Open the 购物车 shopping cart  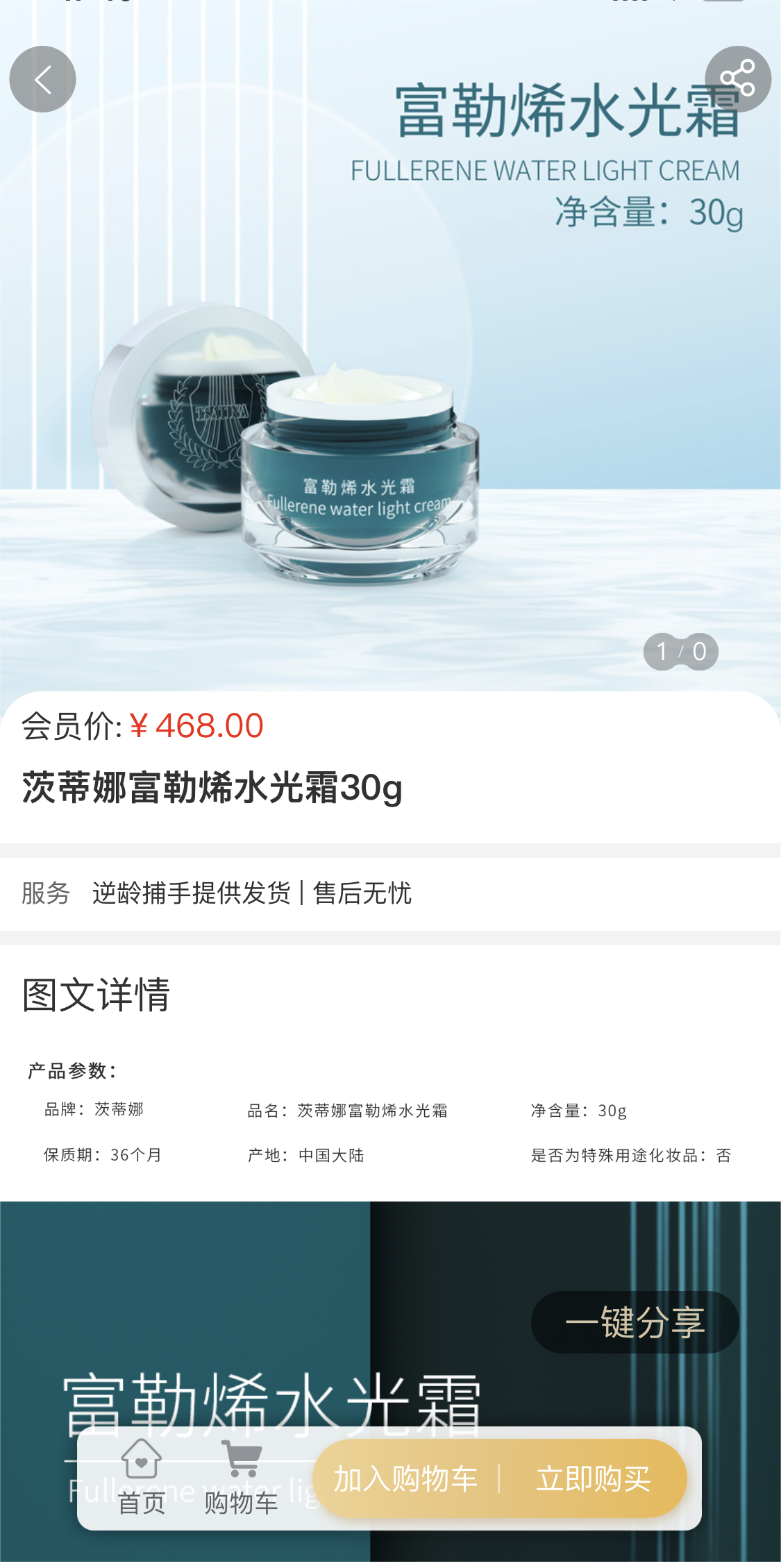coord(241,1477)
